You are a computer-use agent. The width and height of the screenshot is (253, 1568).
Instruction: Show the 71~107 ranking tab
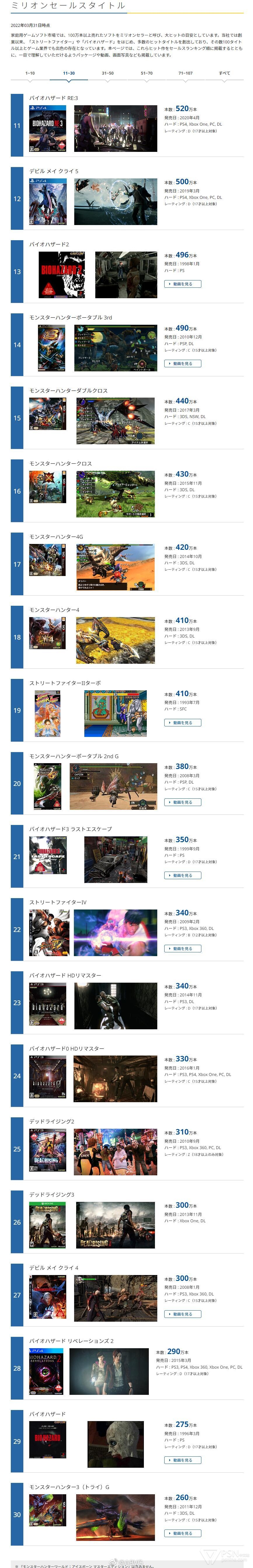pyautogui.click(x=185, y=73)
